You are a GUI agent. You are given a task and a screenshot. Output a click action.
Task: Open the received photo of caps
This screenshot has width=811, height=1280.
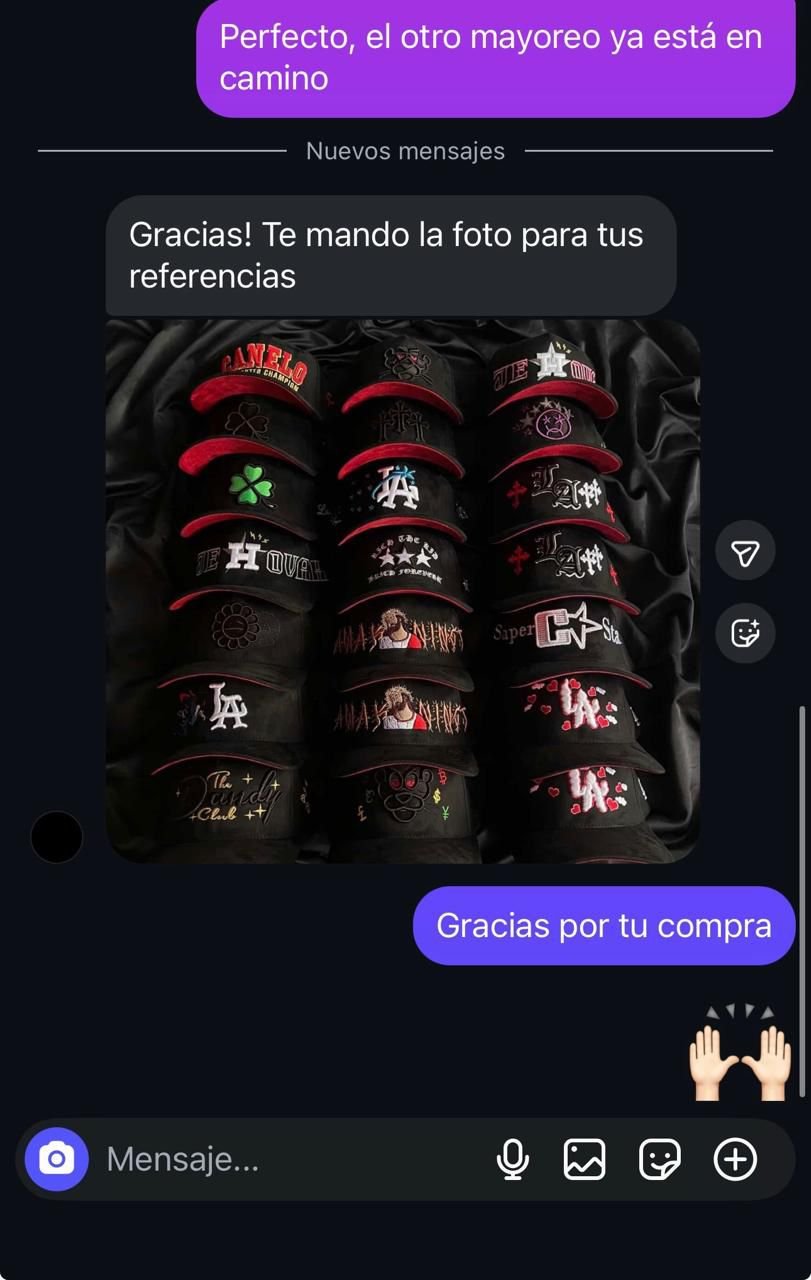[402, 590]
